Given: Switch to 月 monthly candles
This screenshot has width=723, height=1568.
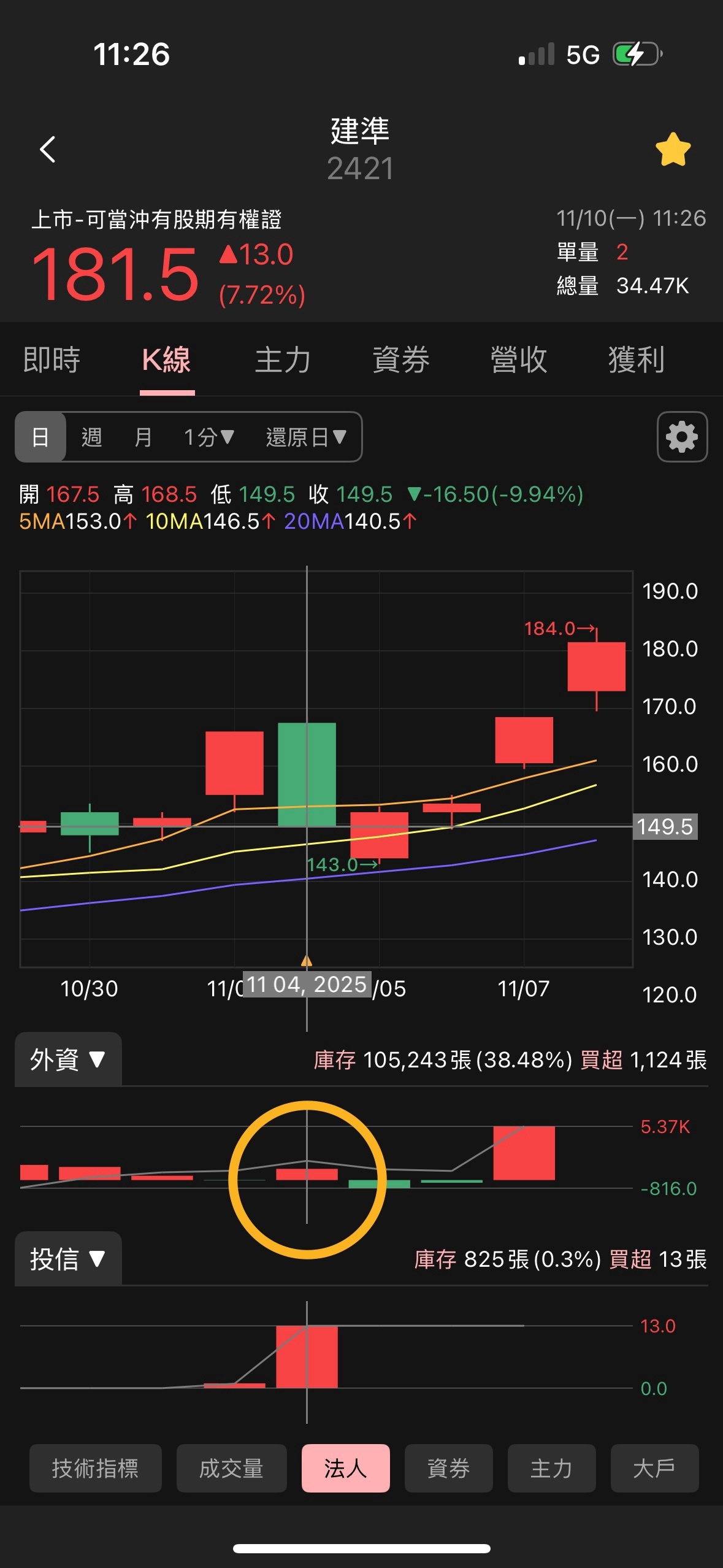Looking at the screenshot, I should [x=142, y=436].
